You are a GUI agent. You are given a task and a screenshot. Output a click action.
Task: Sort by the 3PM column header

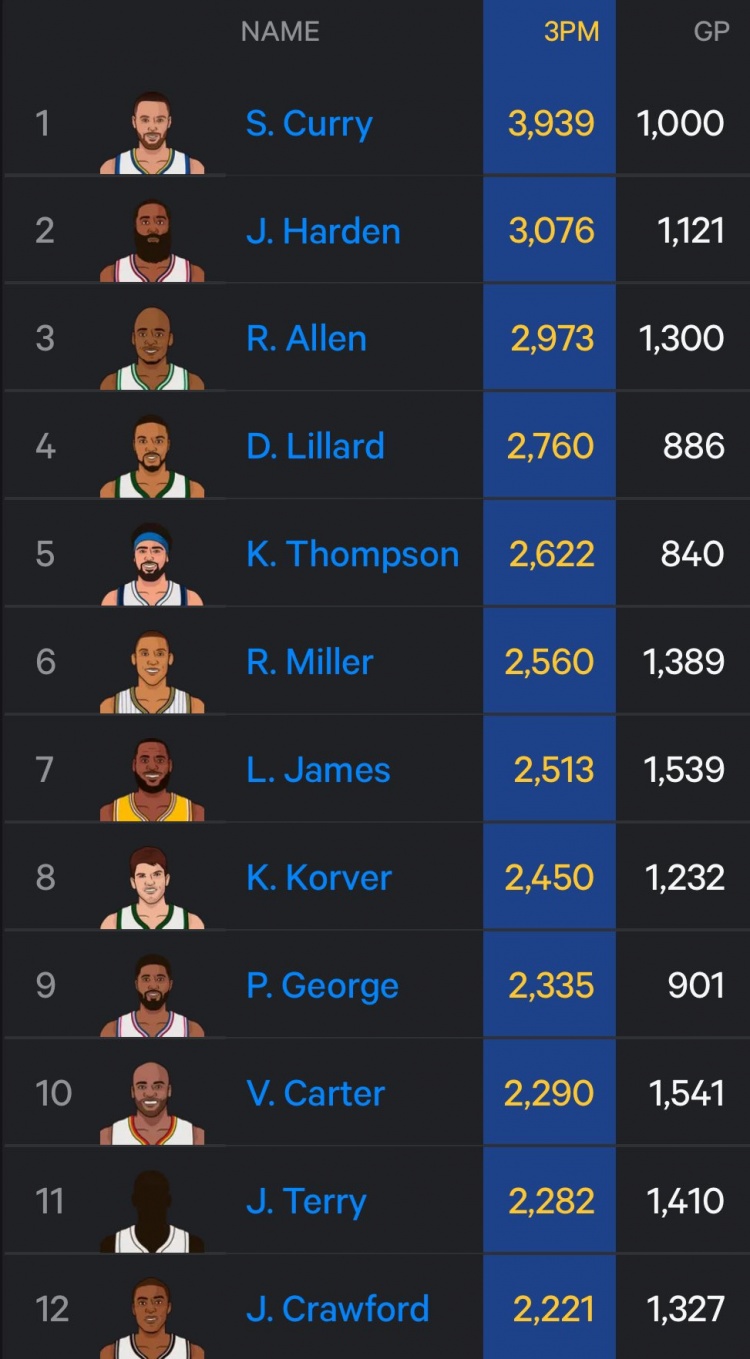coord(571,32)
